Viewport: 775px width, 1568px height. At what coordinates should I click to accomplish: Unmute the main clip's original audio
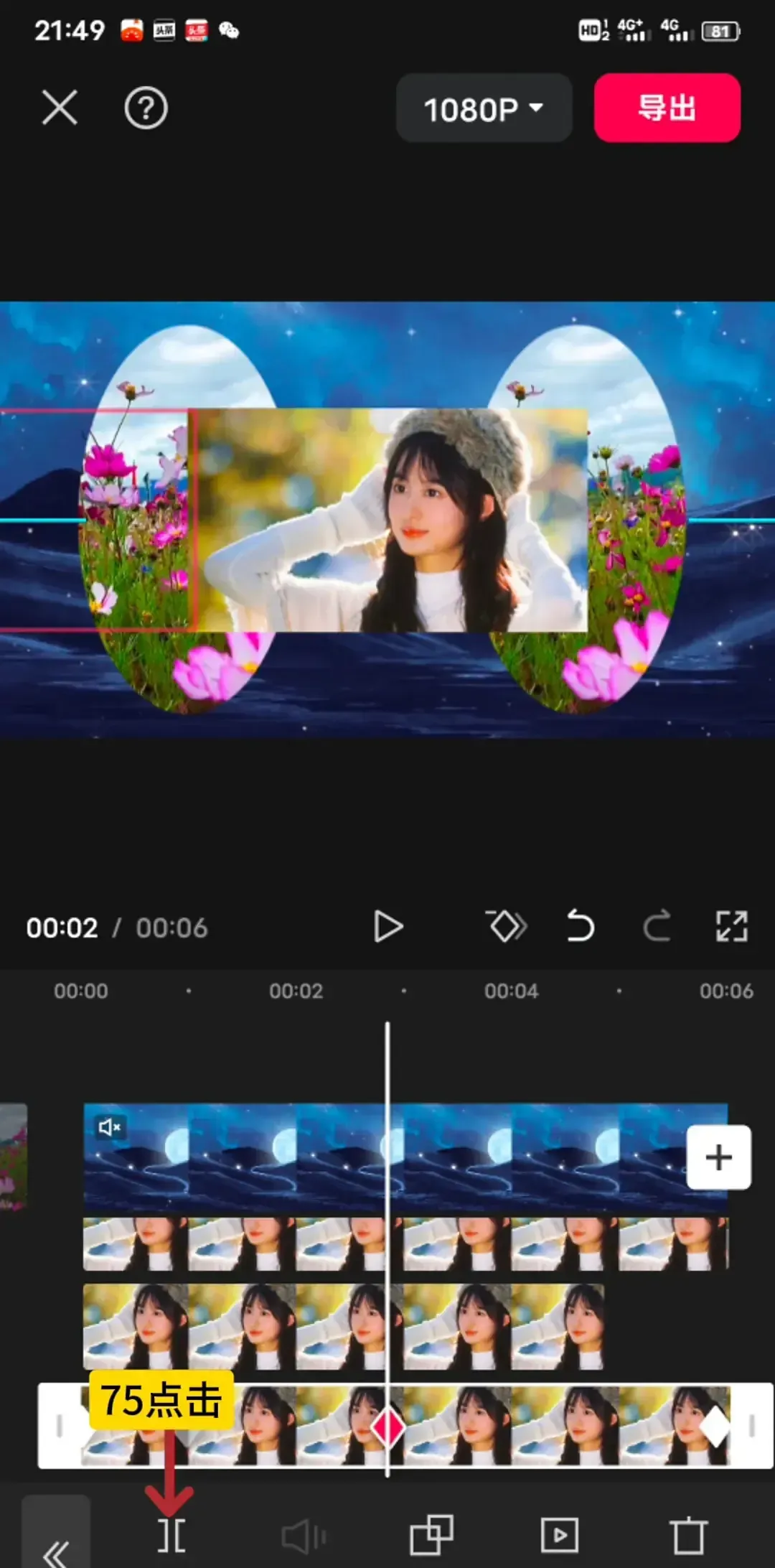pos(110,1127)
